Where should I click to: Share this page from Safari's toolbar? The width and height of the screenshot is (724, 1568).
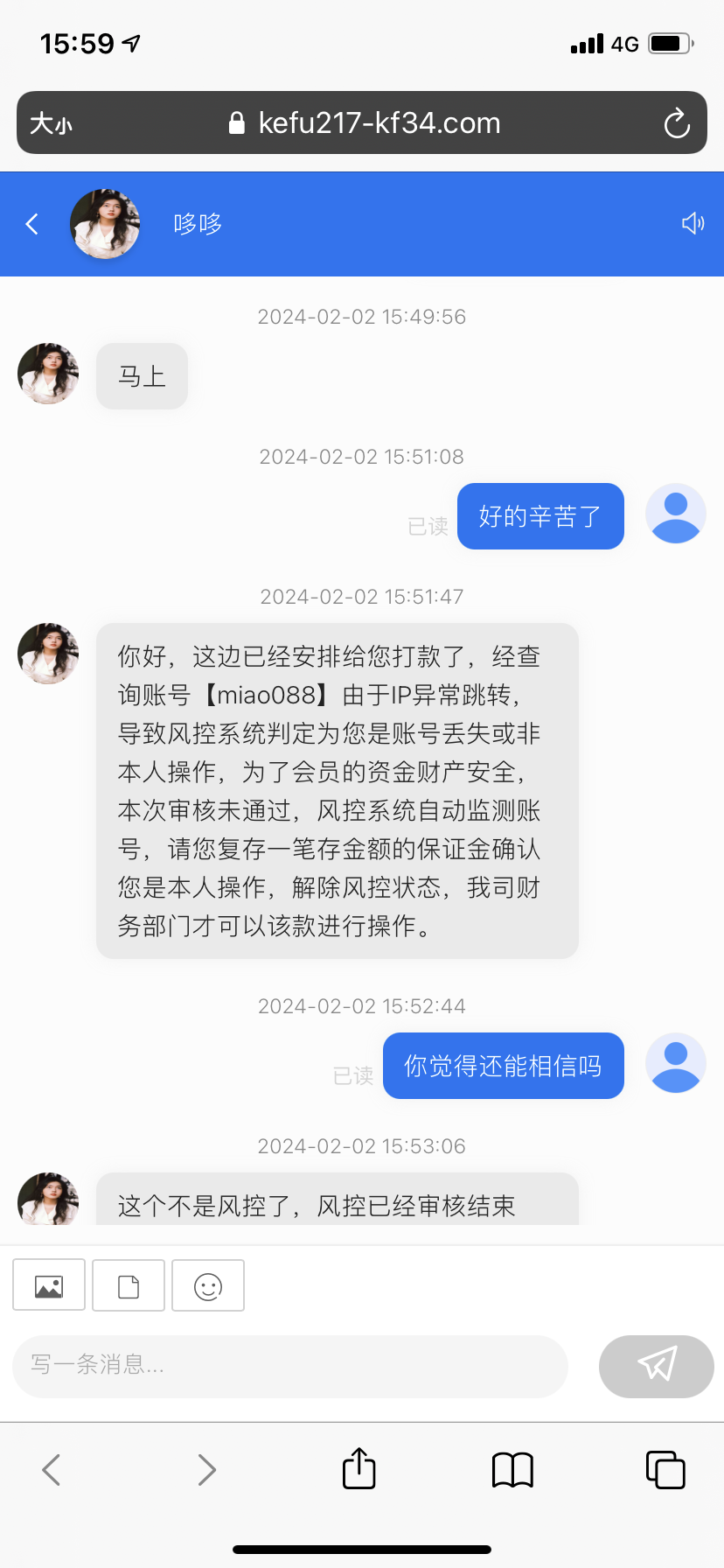click(359, 1468)
